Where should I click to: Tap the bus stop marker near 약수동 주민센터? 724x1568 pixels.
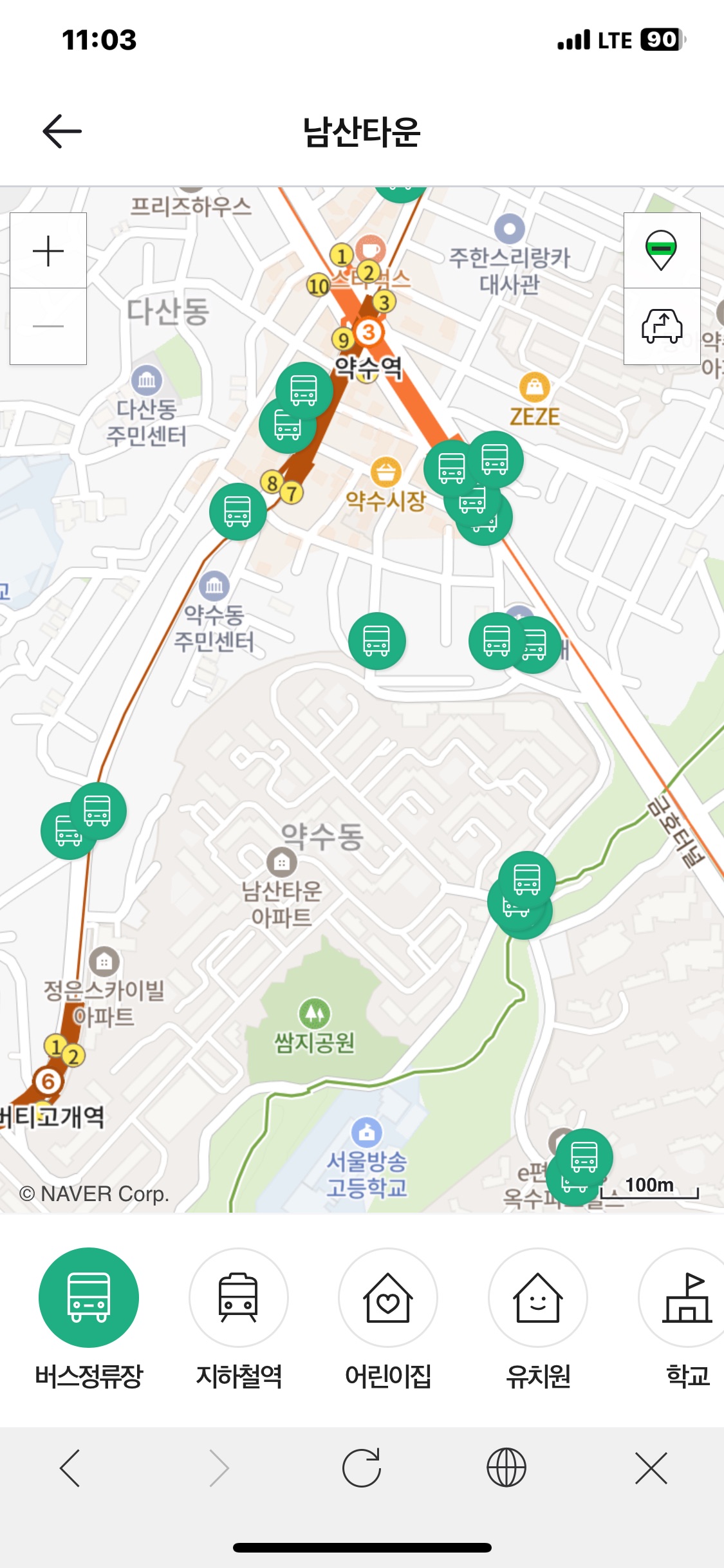pyautogui.click(x=238, y=512)
